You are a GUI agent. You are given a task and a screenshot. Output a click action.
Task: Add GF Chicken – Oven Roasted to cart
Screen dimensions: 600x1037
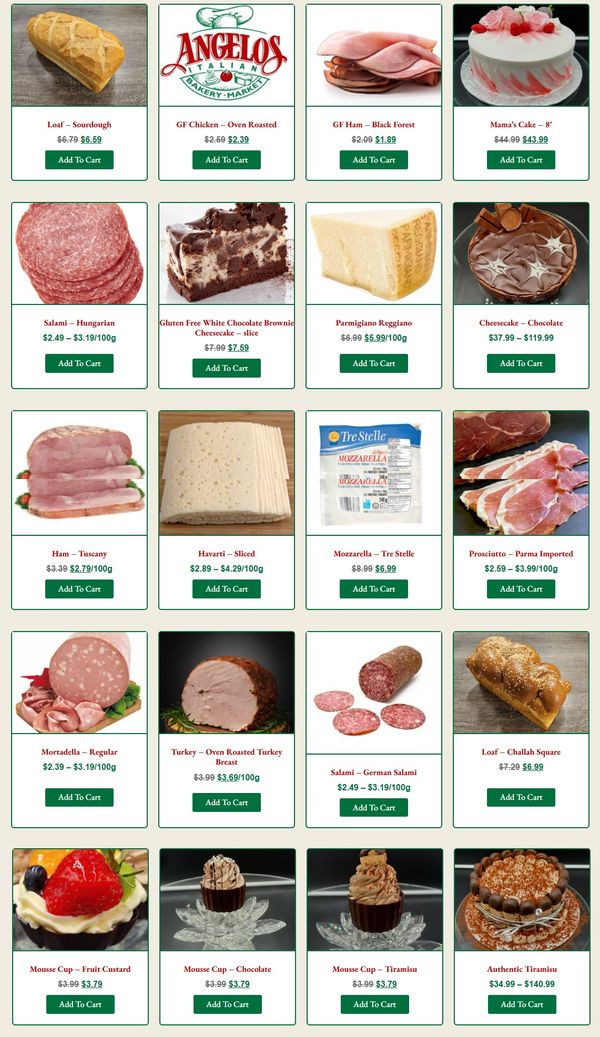(x=226, y=160)
